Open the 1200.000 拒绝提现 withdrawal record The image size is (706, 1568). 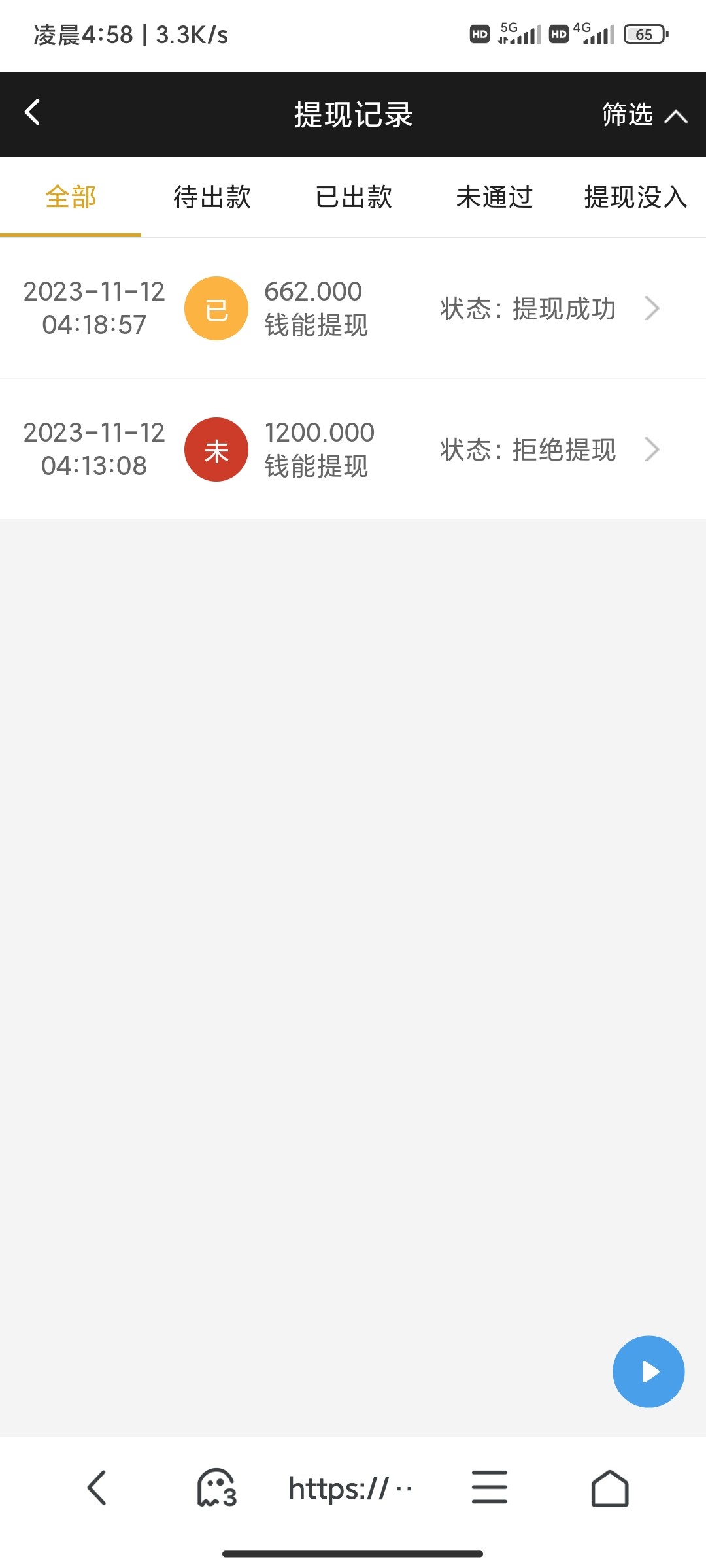(x=353, y=449)
